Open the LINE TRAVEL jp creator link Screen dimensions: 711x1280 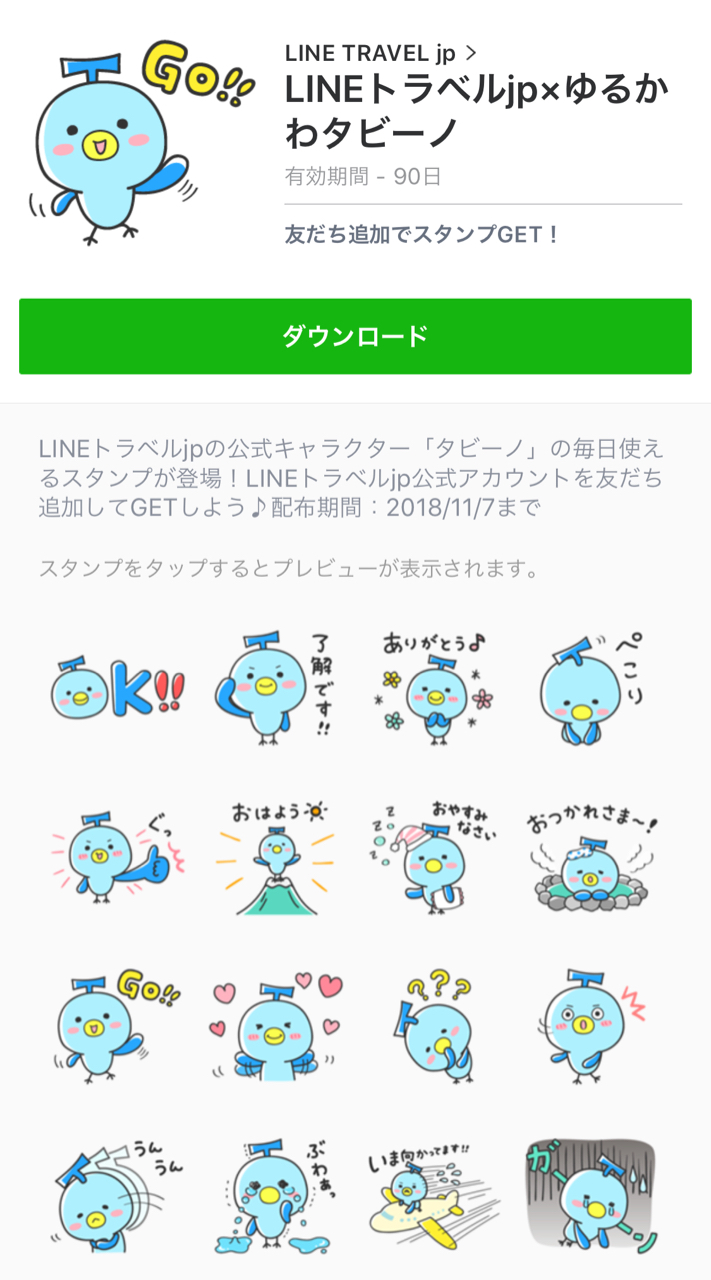(380, 53)
